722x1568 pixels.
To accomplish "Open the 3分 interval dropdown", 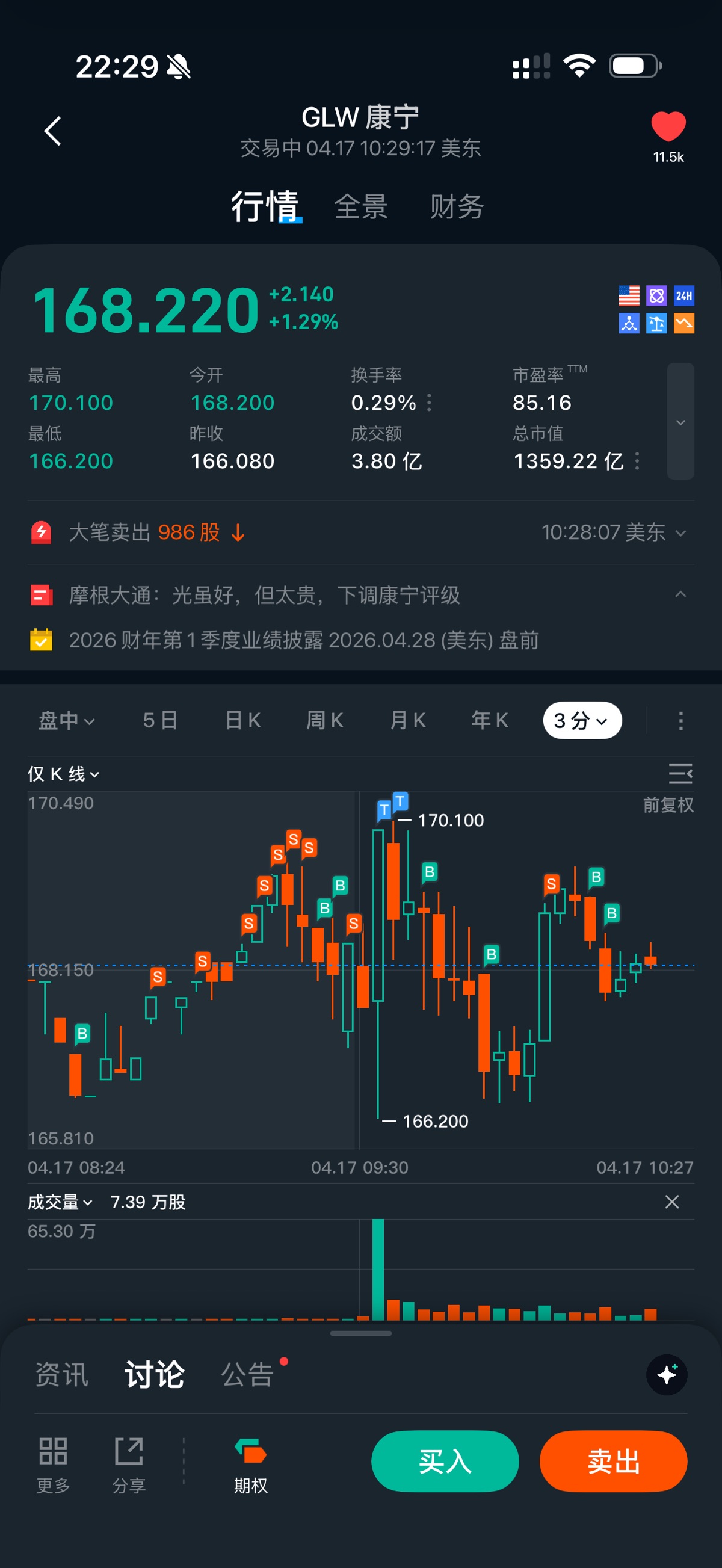I will pos(581,721).
